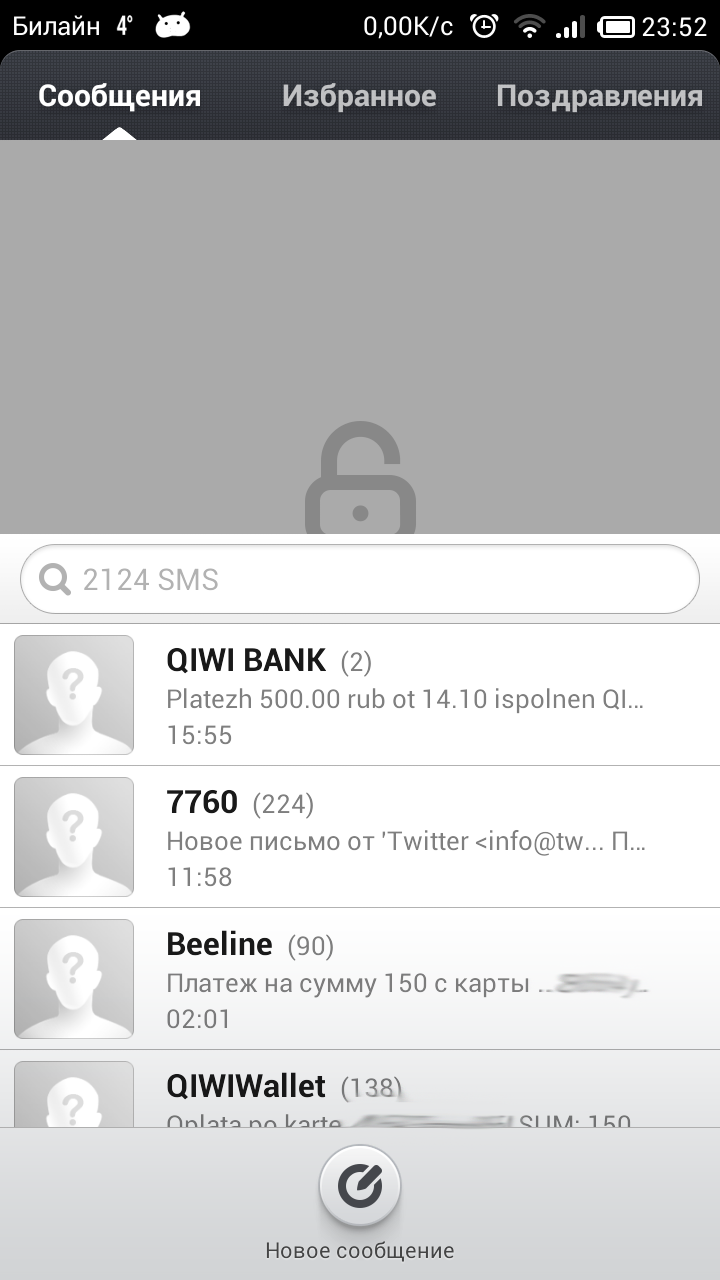
Task: Select the Сообщения tab
Action: click(120, 96)
